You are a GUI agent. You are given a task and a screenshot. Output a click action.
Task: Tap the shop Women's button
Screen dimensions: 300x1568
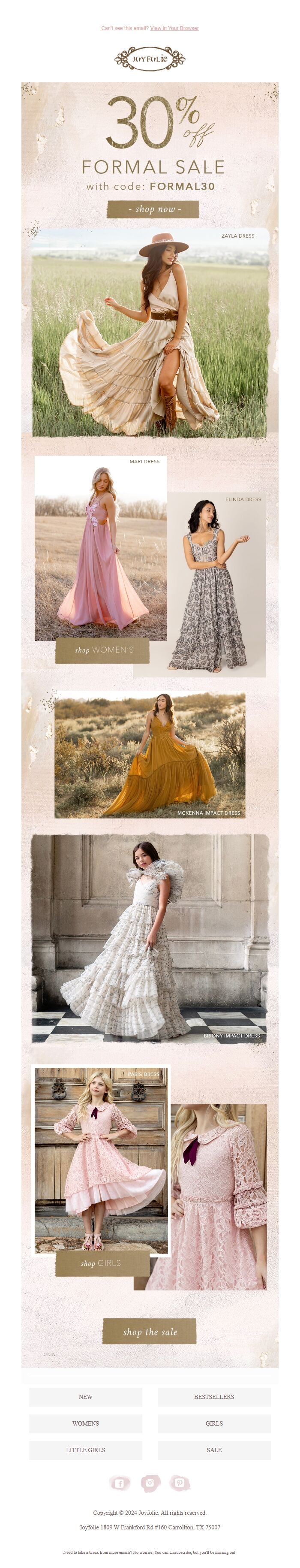click(x=102, y=650)
